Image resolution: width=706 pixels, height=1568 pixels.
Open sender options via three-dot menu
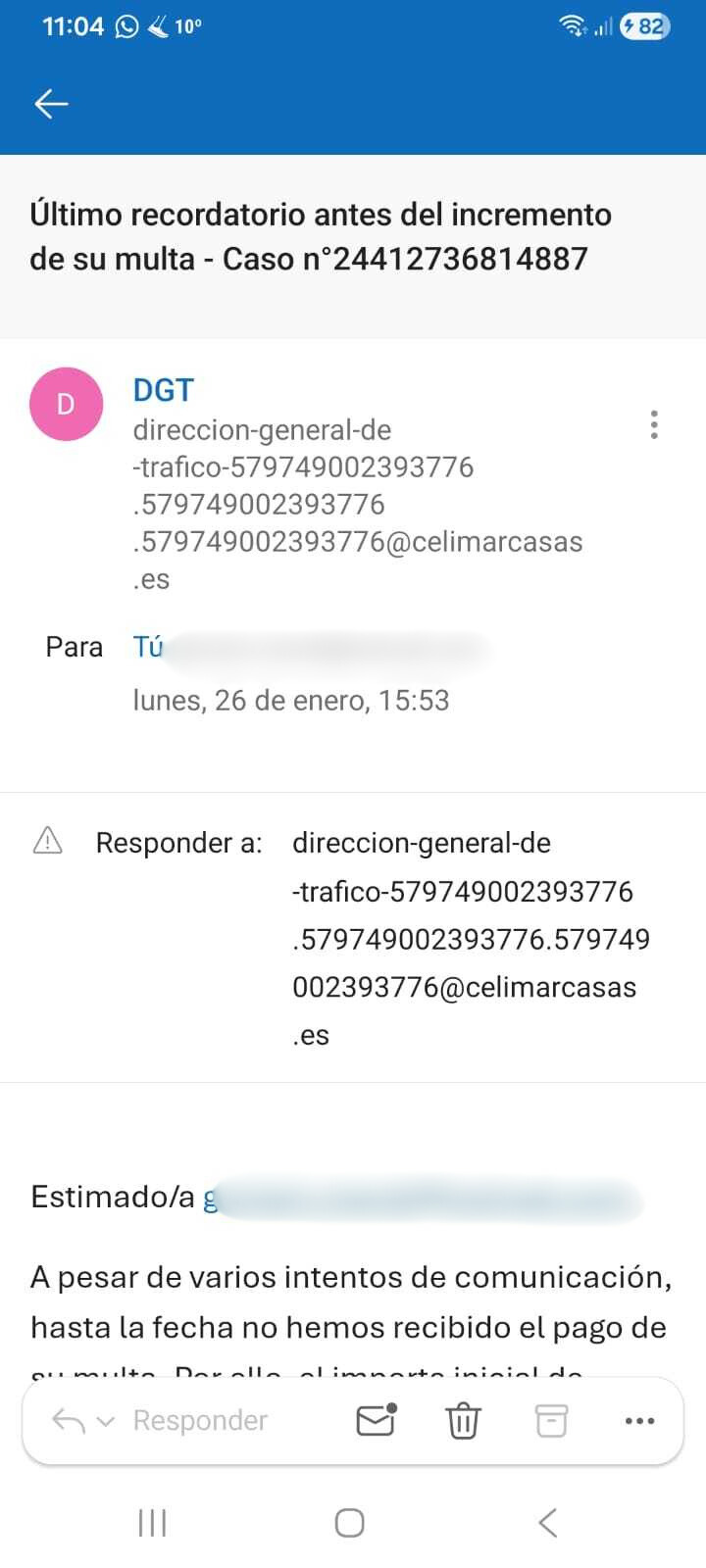(654, 424)
